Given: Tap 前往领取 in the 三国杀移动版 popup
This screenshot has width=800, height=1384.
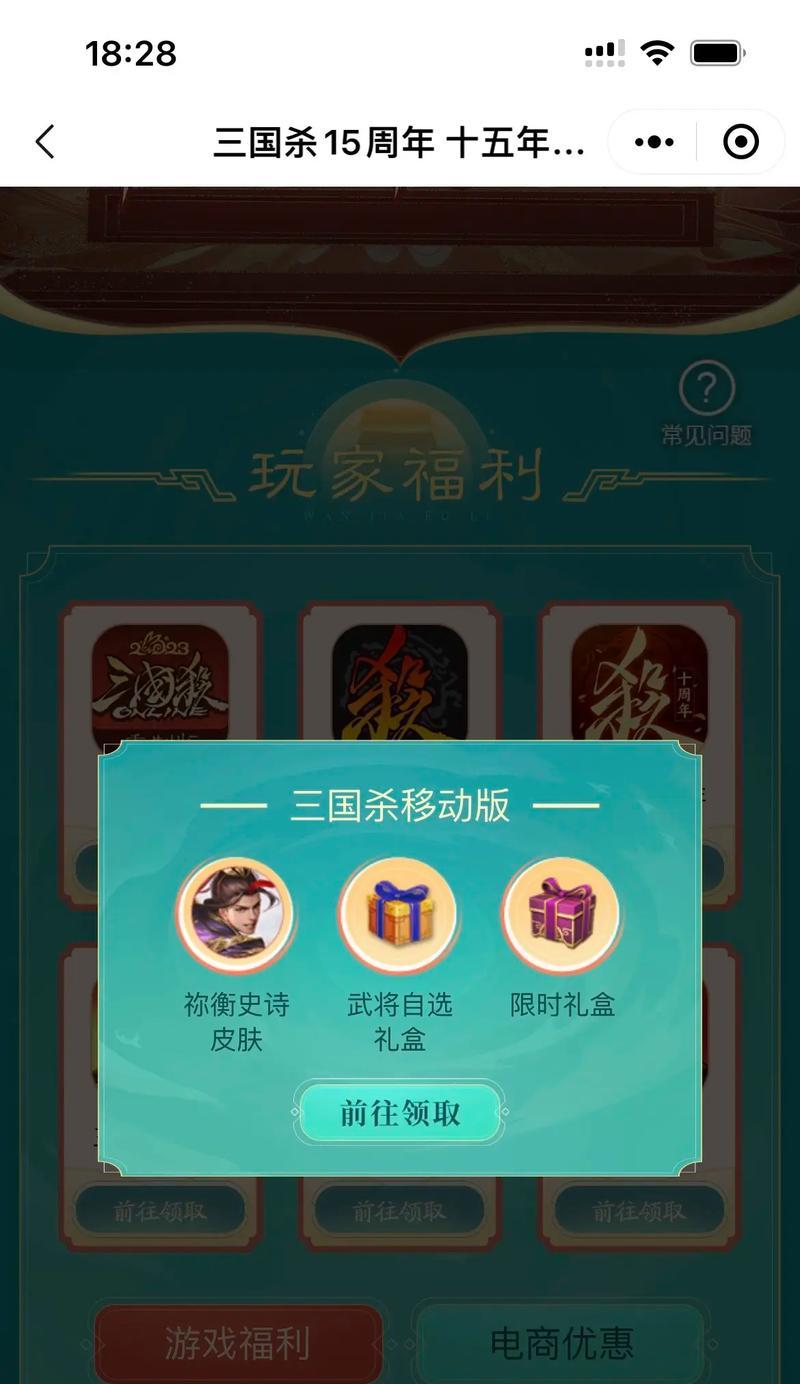Looking at the screenshot, I should [x=400, y=1113].
